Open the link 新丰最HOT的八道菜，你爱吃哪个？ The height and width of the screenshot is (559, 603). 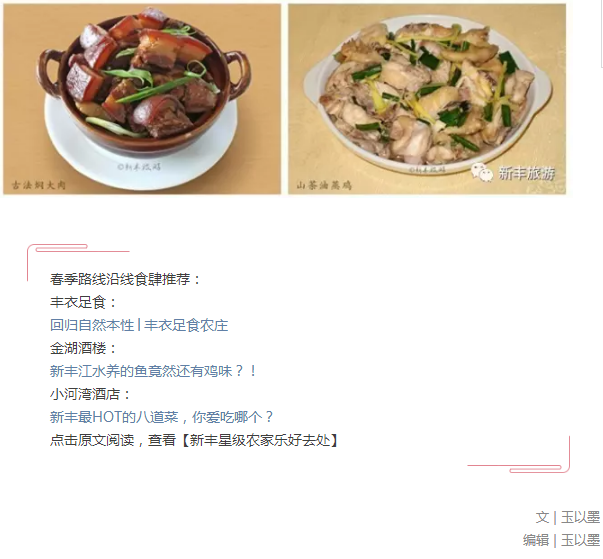(x=161, y=417)
